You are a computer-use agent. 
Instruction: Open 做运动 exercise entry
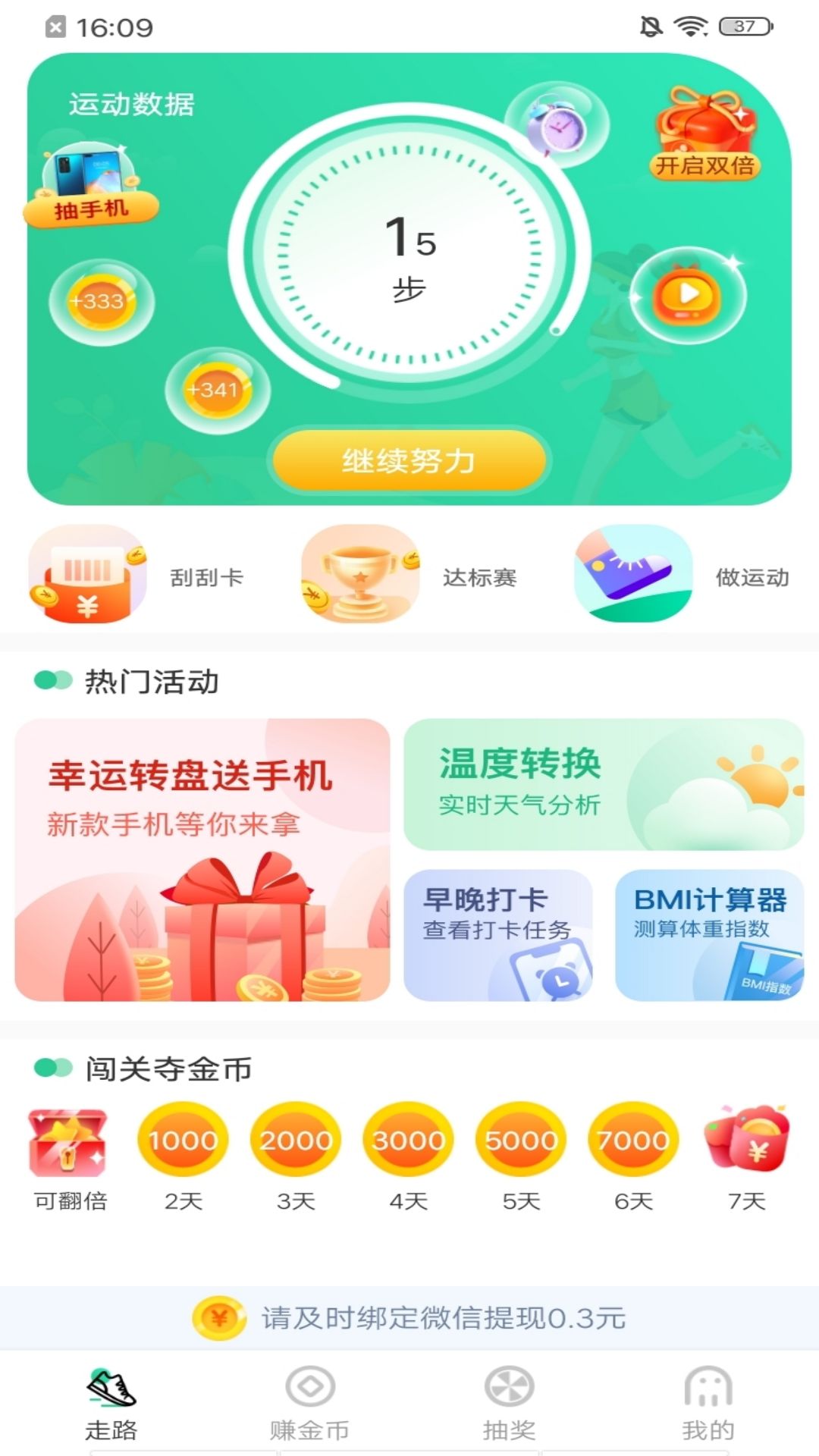click(682, 575)
